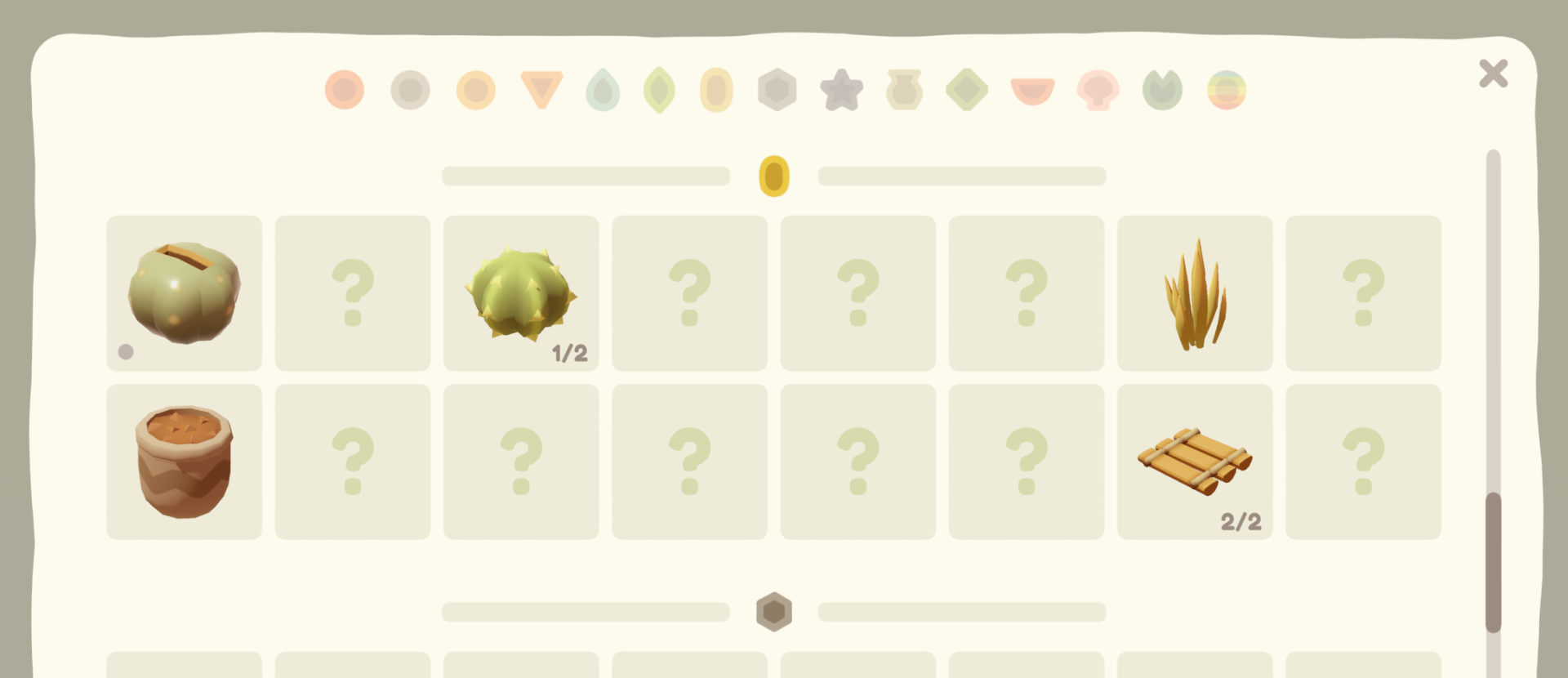Select the water drop category icon
This screenshot has height=678, width=1568.
pos(603,90)
